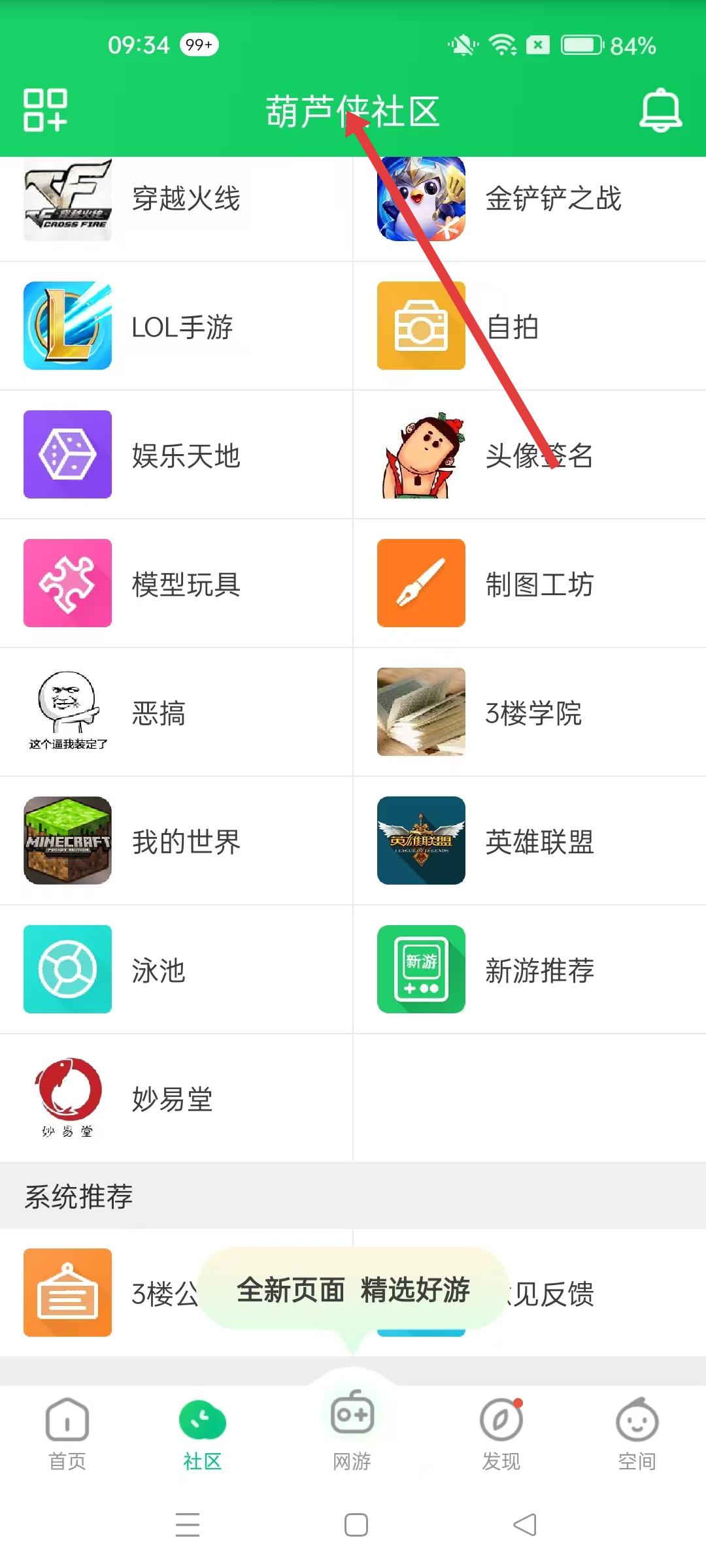Open the 发现 tab

(501, 1433)
